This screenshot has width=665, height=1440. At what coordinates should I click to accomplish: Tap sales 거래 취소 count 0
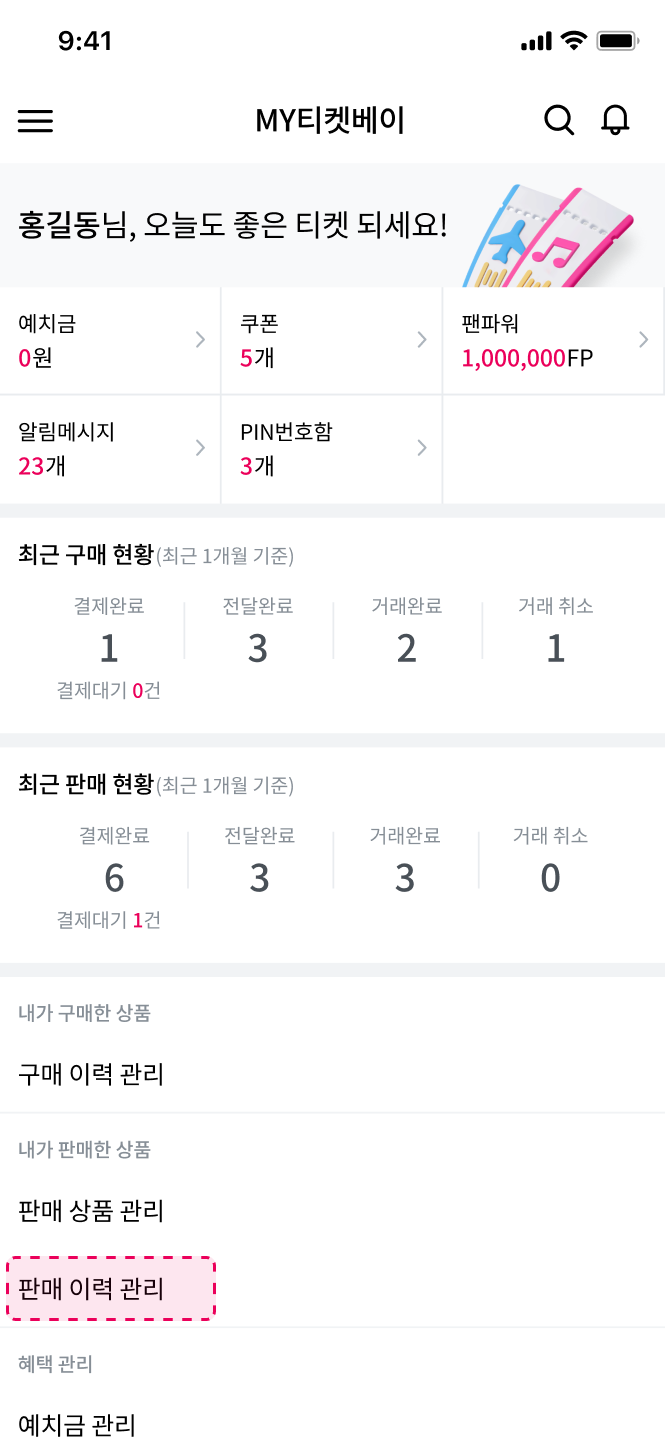pyautogui.click(x=550, y=878)
